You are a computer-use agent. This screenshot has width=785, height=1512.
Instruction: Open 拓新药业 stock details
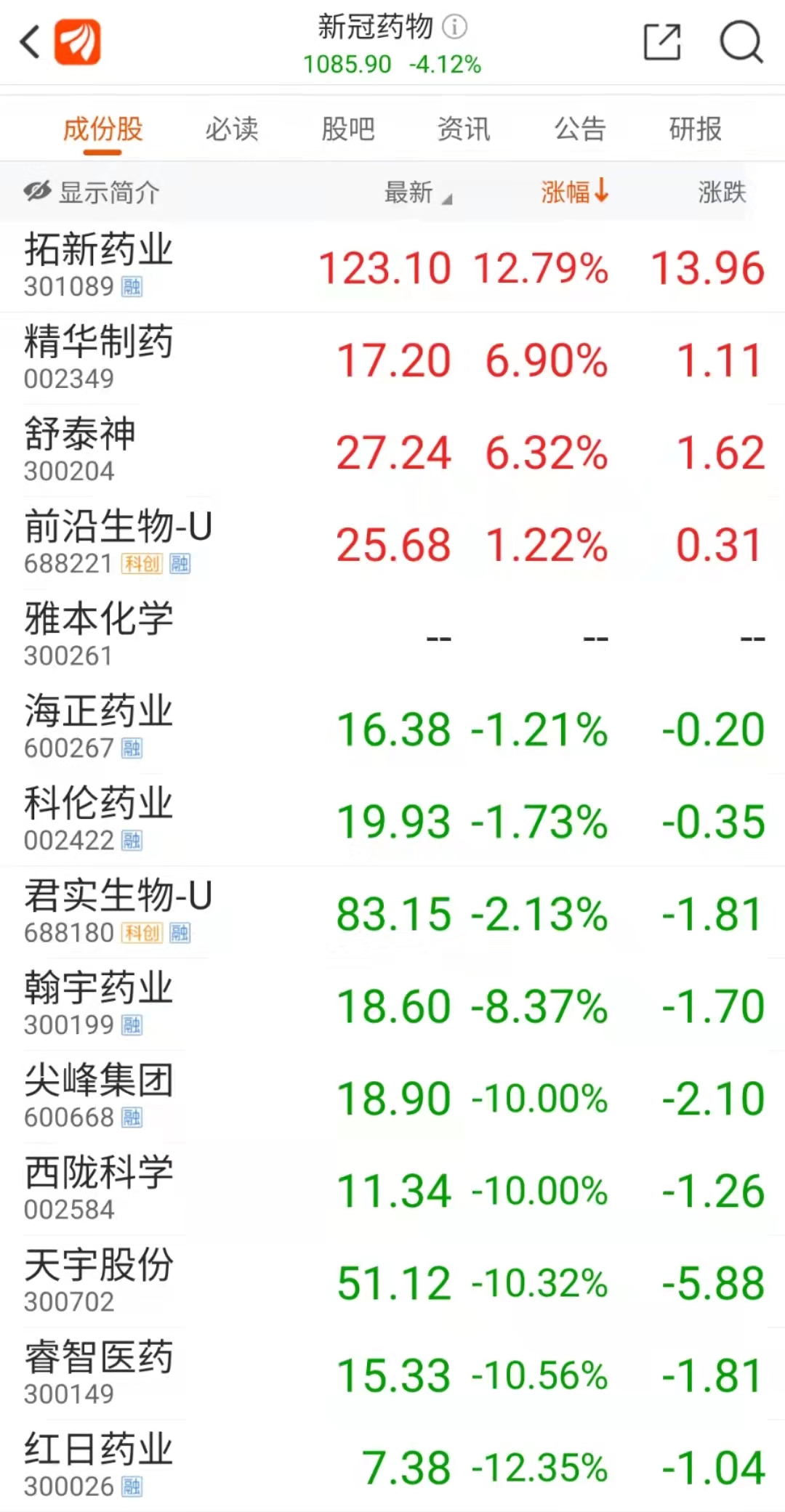point(98,265)
